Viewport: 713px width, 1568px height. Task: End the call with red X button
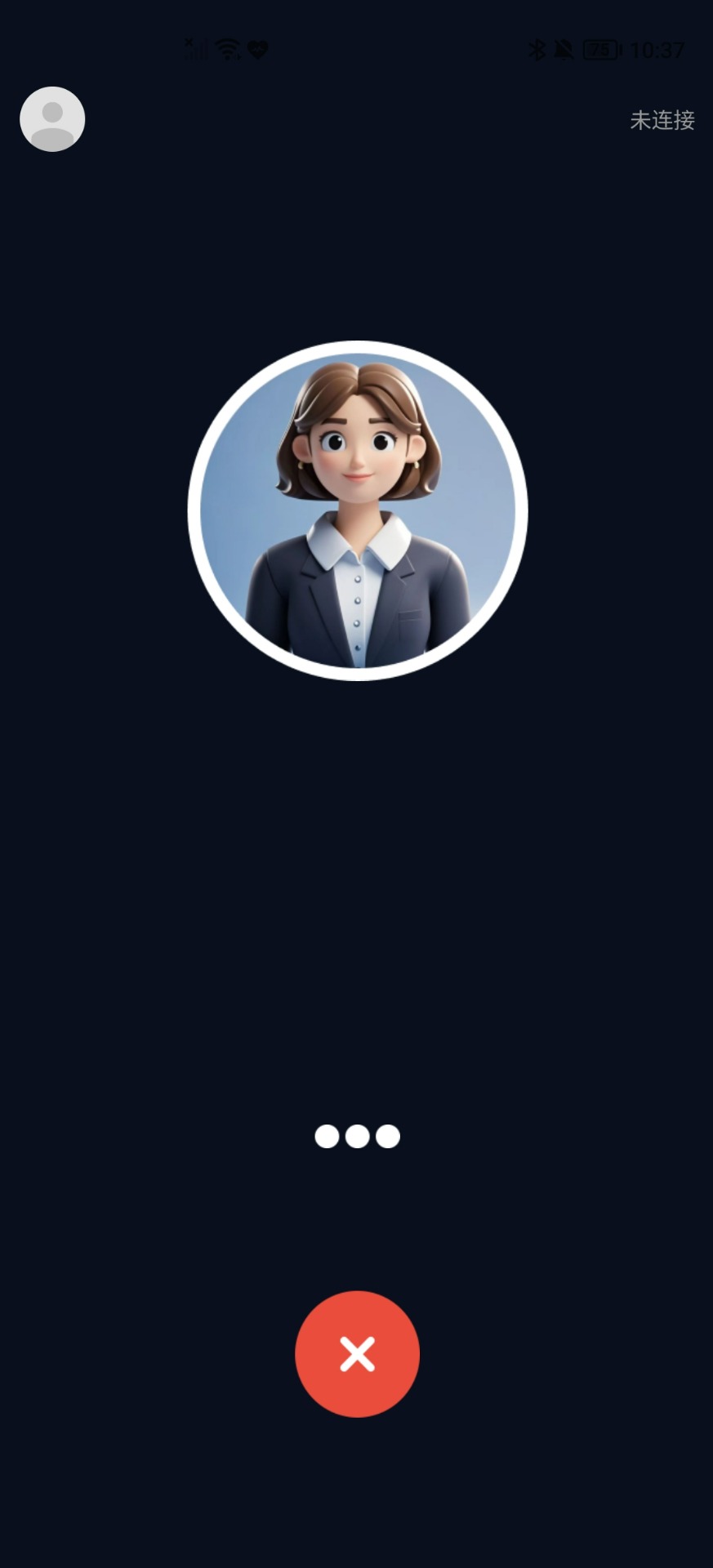(357, 1353)
